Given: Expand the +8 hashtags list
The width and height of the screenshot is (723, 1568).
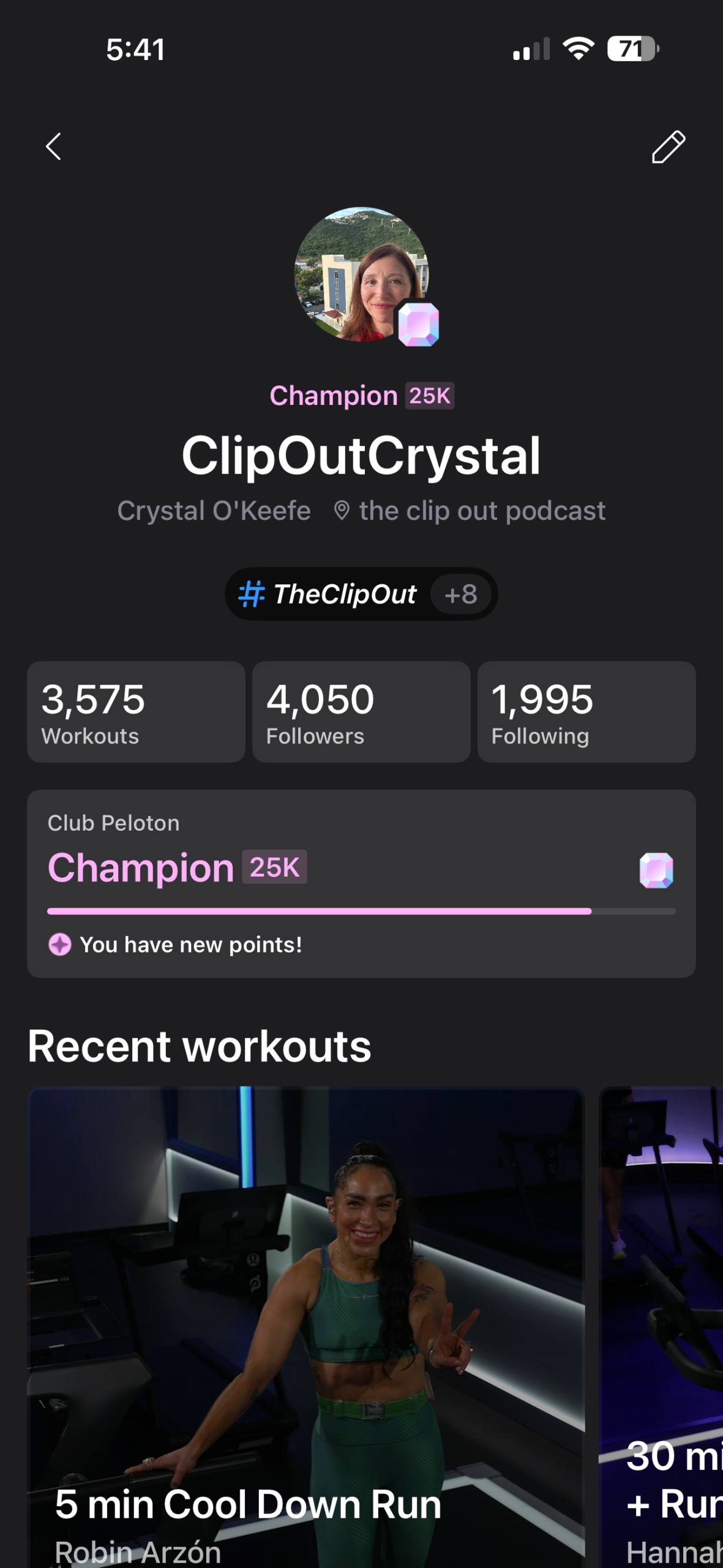Looking at the screenshot, I should tap(460, 594).
